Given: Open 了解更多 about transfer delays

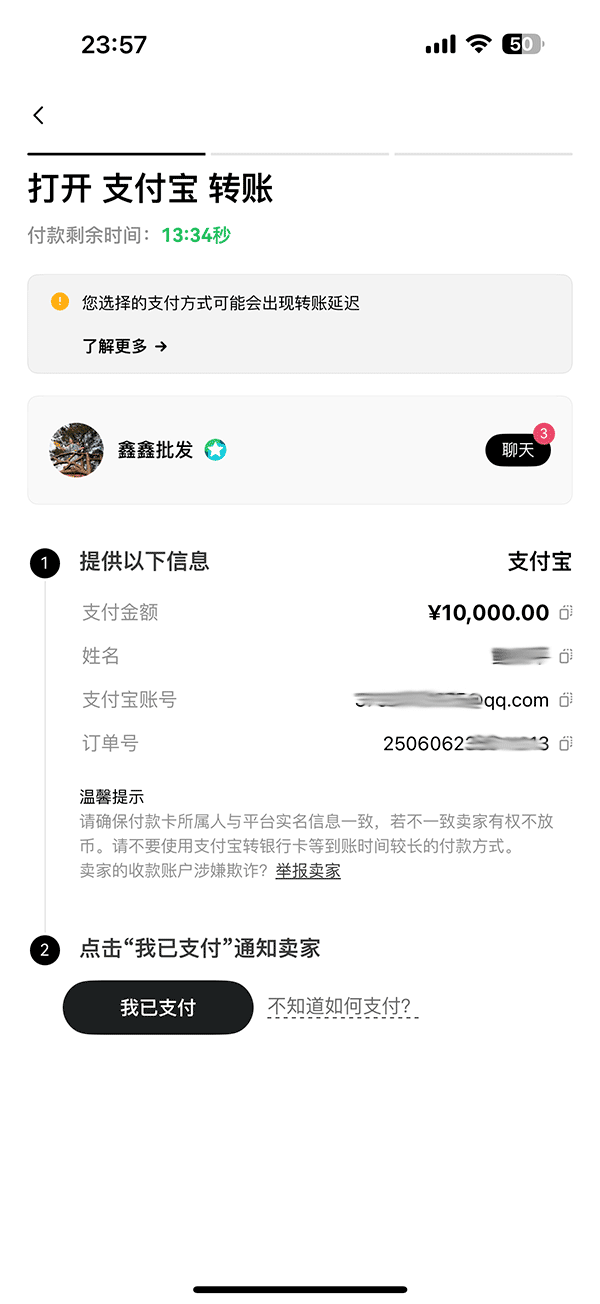Looking at the screenshot, I should pyautogui.click(x=124, y=346).
